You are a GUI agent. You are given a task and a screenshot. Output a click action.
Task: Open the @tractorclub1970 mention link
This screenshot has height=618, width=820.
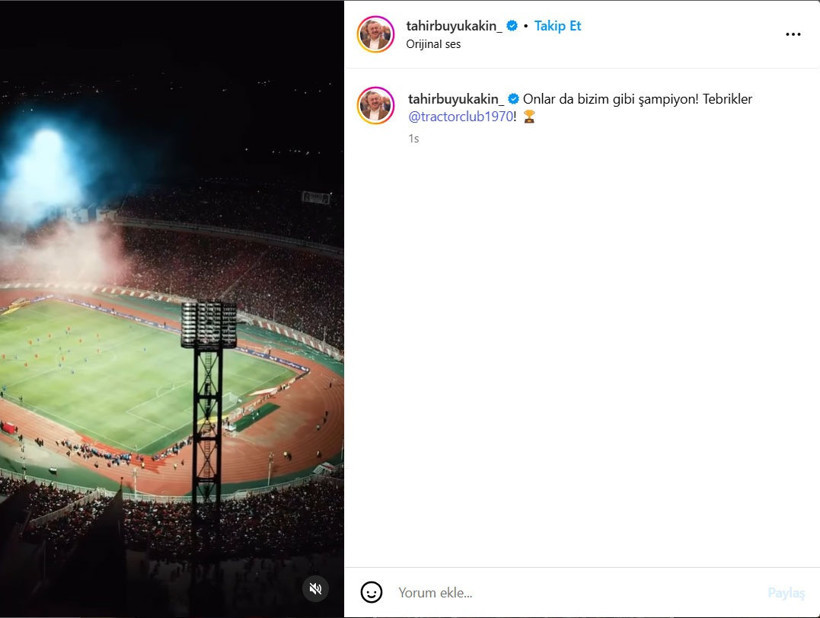460,116
